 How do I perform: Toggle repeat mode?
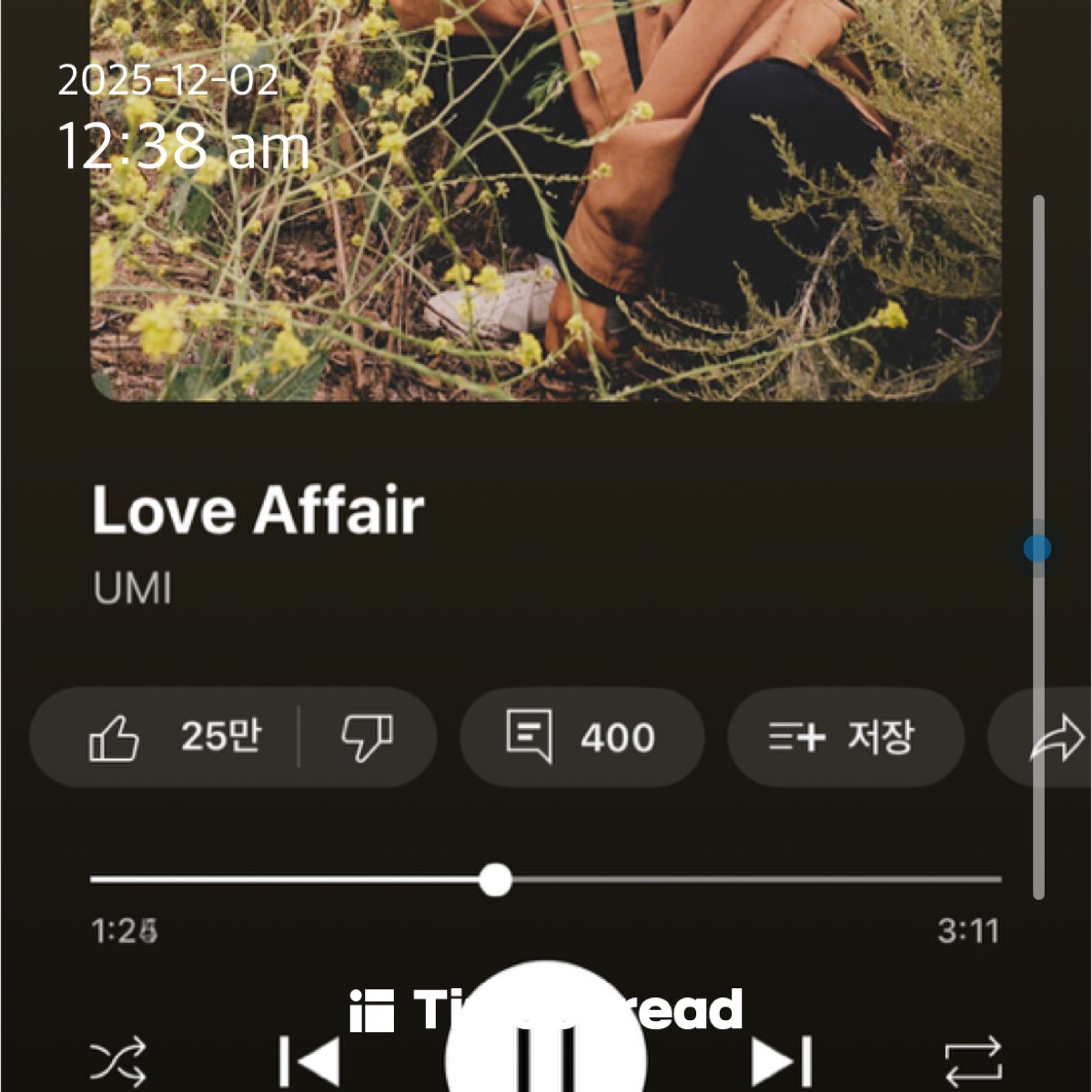click(x=973, y=1061)
